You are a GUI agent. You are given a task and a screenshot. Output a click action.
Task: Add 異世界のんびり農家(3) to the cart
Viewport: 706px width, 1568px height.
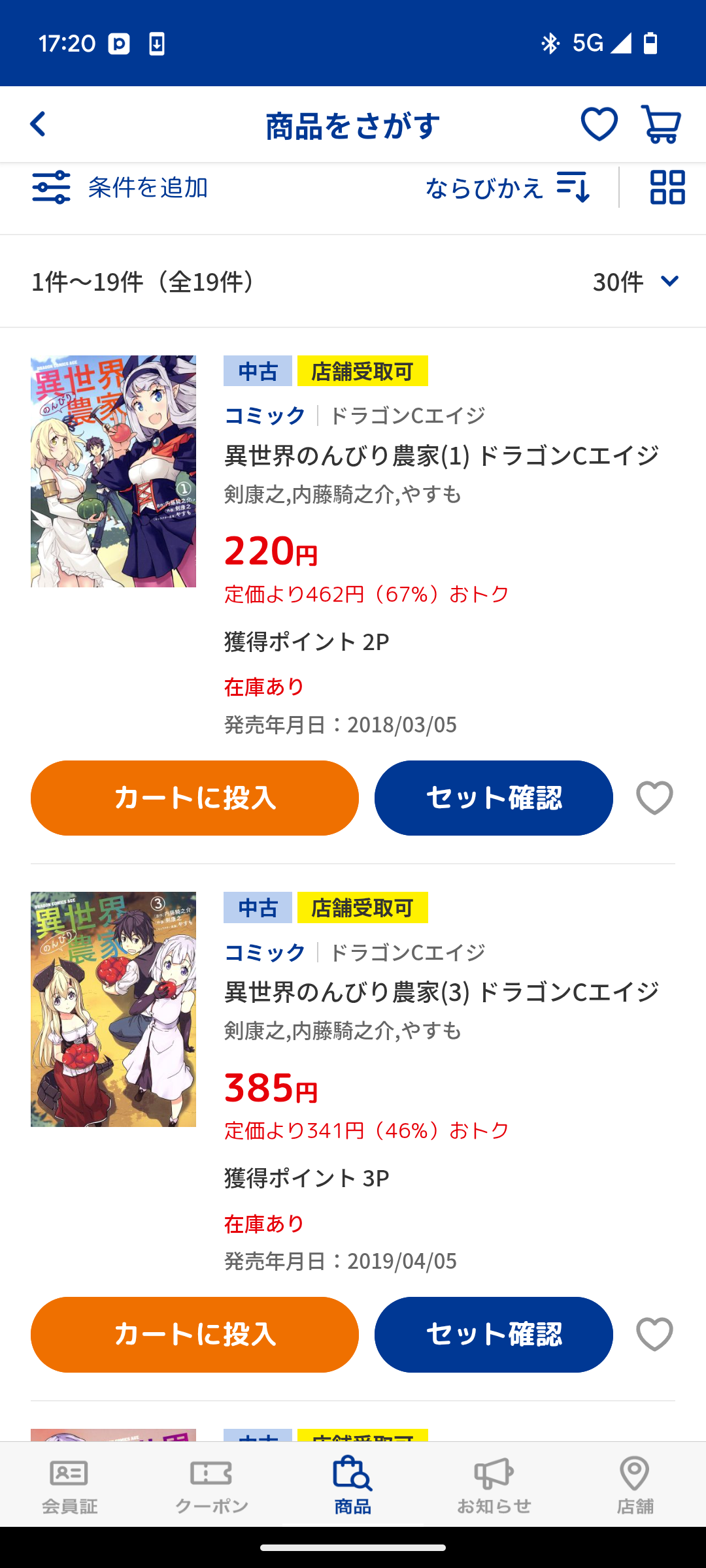195,1335
